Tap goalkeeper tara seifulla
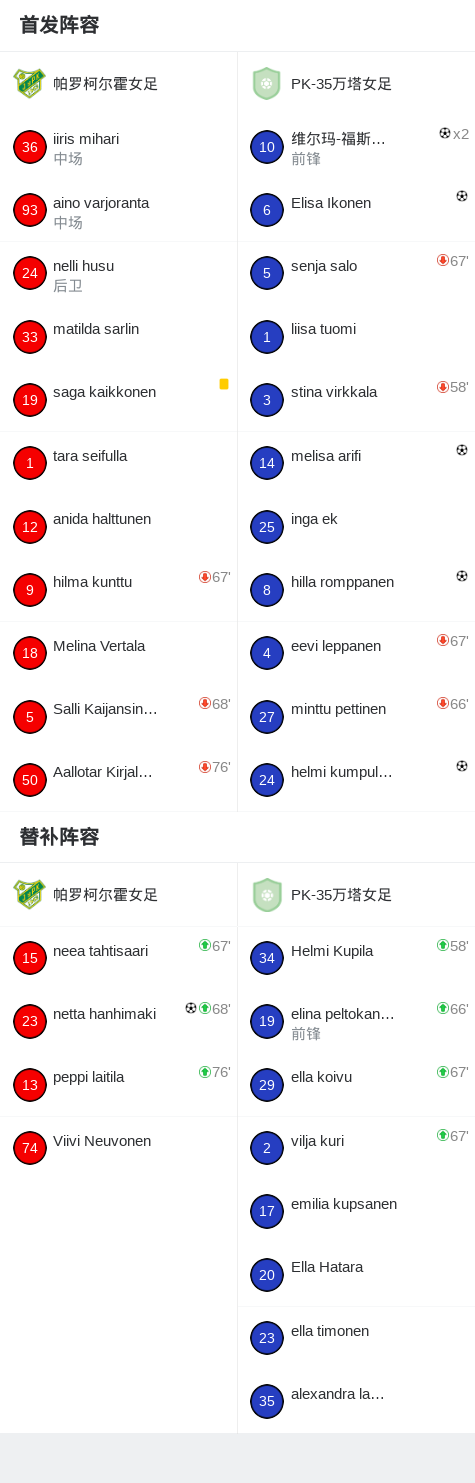 click(118, 463)
